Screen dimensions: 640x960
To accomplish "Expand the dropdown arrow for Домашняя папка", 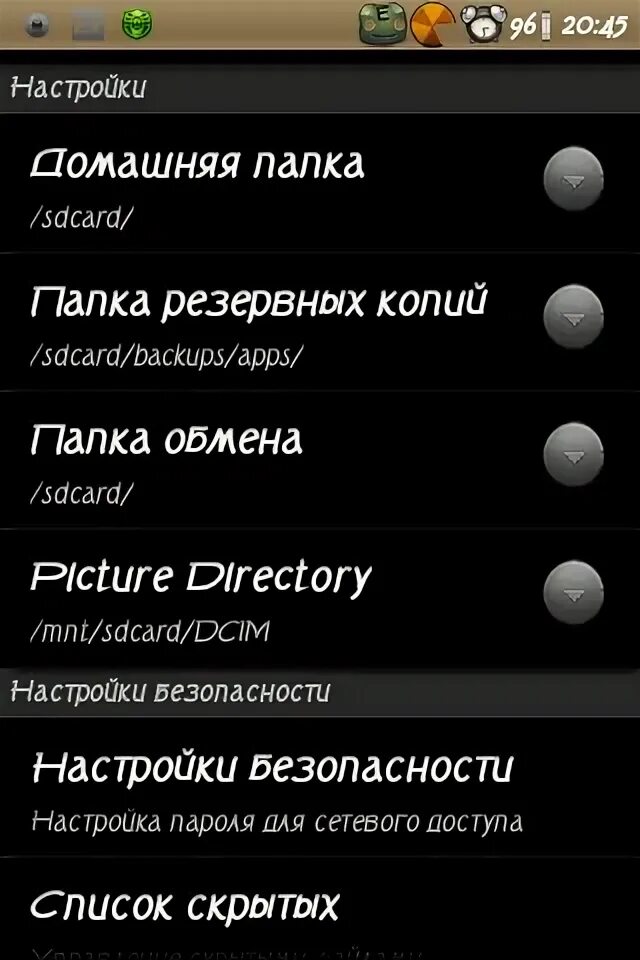I will pyautogui.click(x=573, y=179).
